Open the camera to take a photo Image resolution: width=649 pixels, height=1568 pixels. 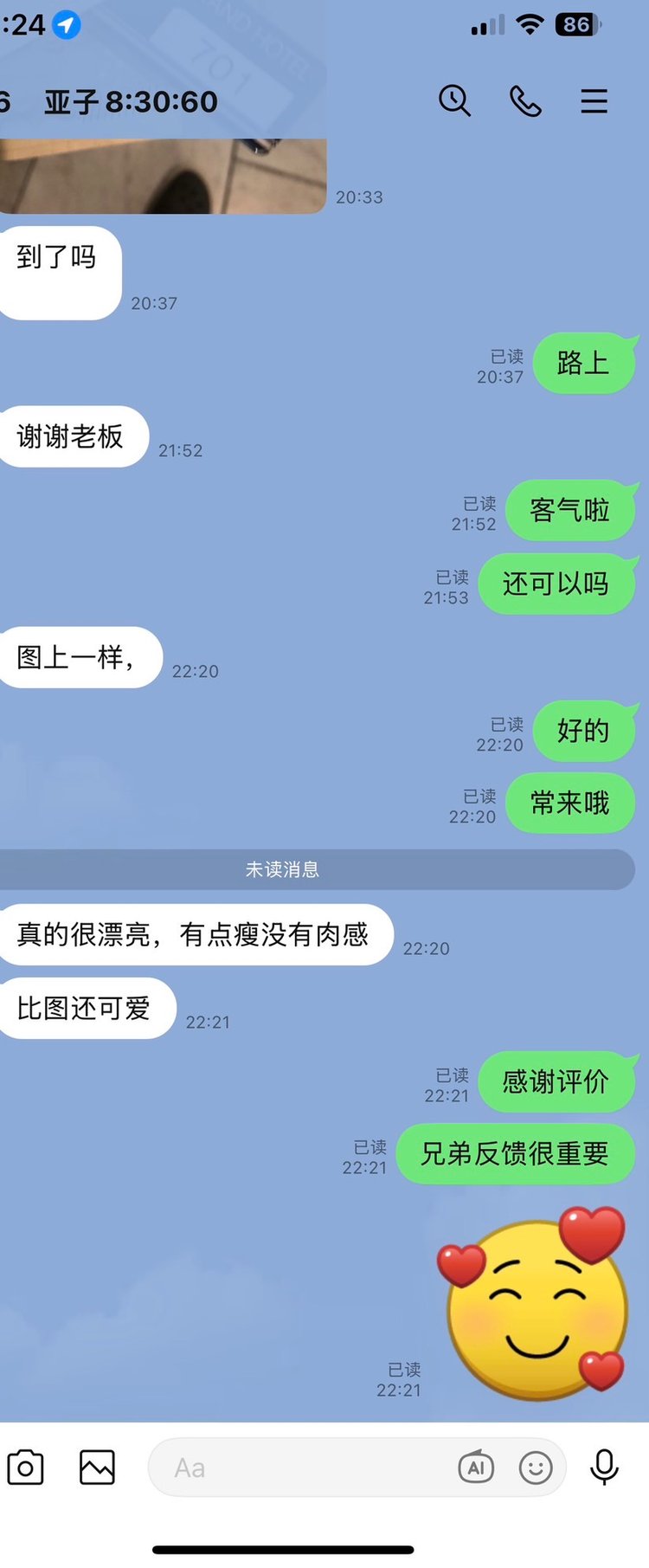(26, 1468)
